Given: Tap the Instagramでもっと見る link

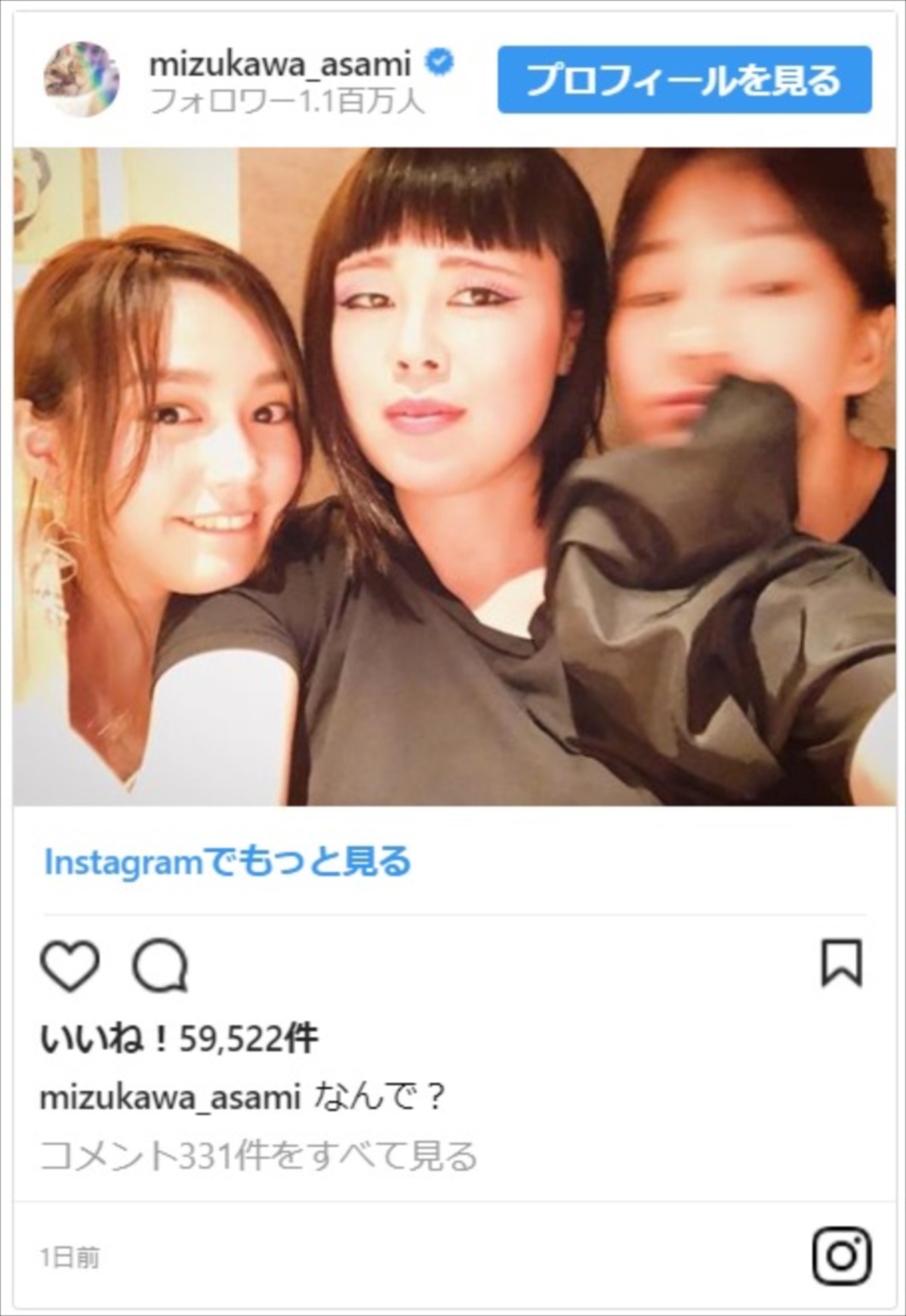Looking at the screenshot, I should [x=227, y=861].
